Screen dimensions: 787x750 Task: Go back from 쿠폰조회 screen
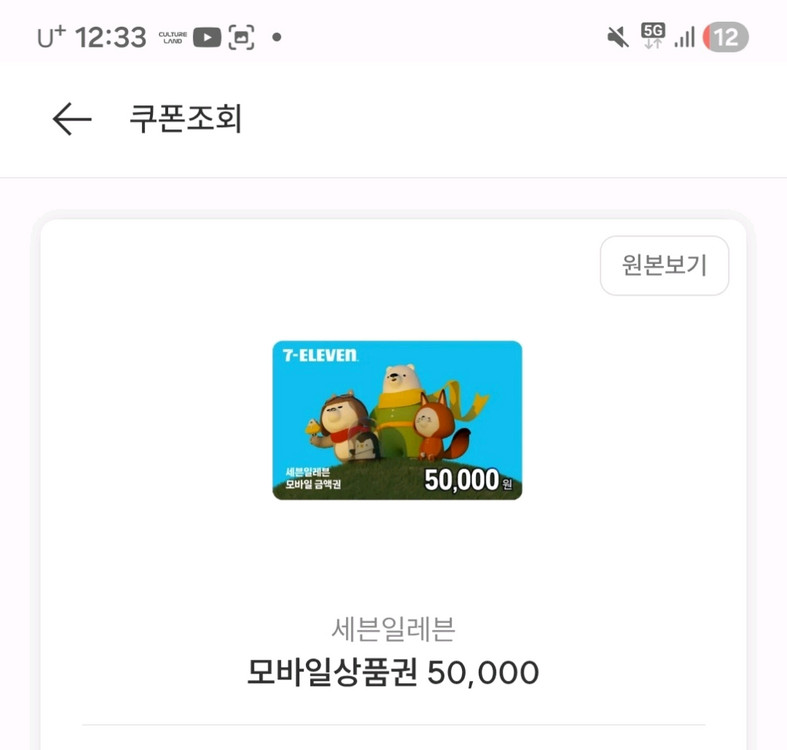pyautogui.click(x=72, y=120)
